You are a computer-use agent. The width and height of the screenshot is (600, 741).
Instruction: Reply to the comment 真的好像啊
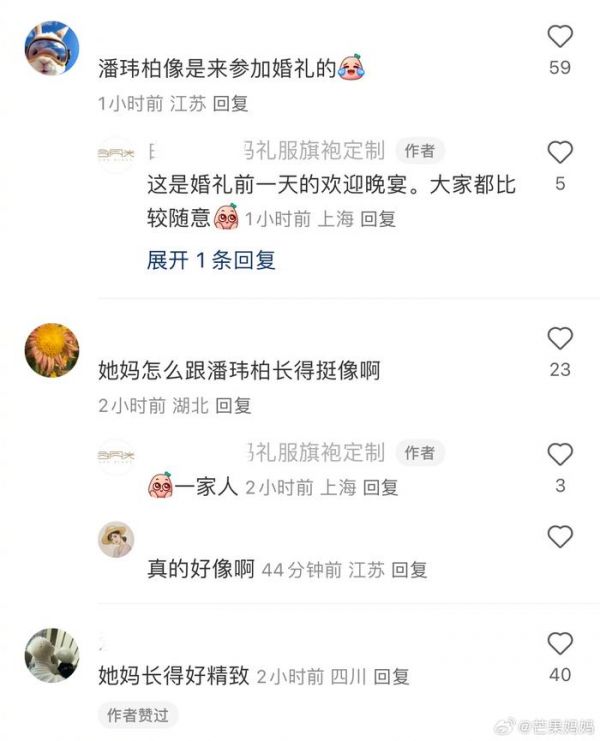point(409,570)
